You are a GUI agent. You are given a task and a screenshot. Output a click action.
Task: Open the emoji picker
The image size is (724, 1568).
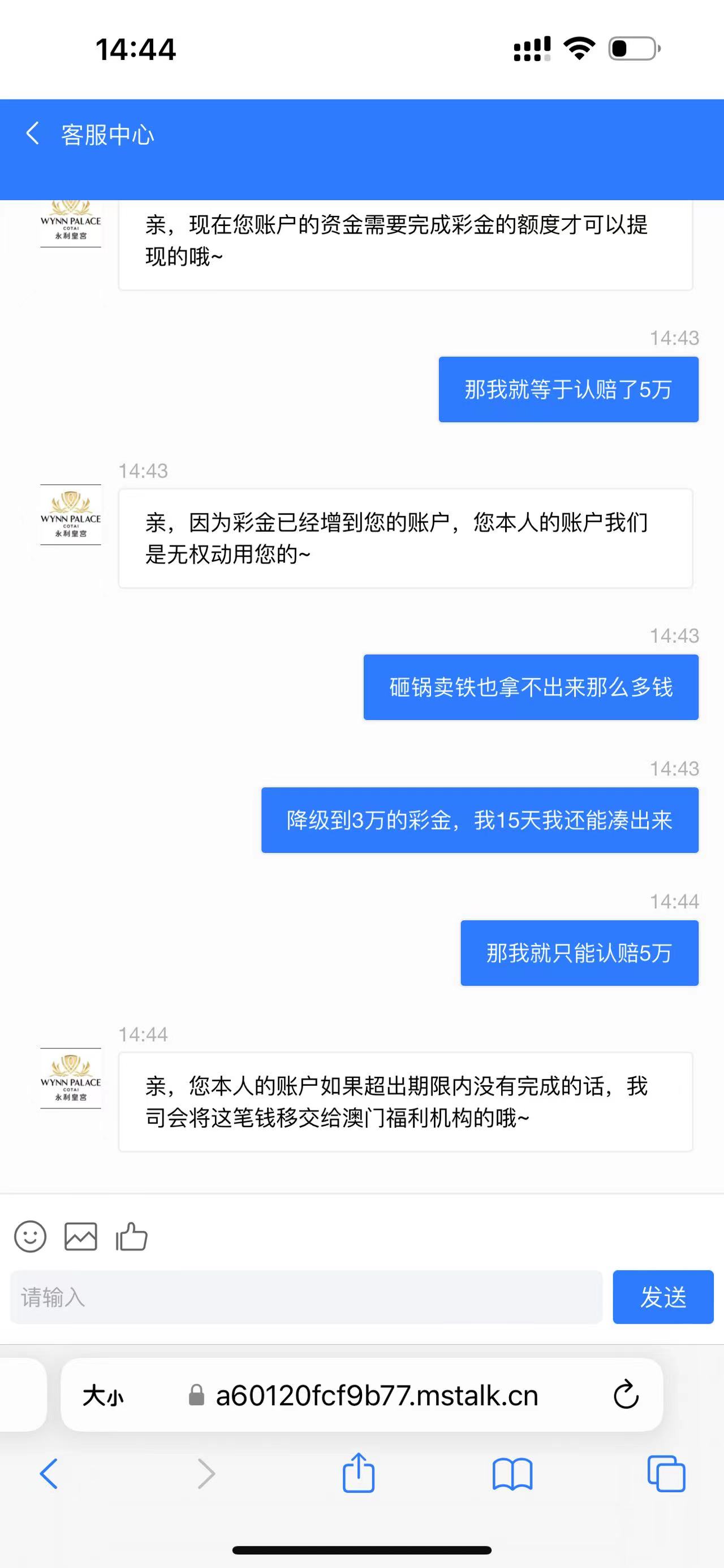point(30,1236)
